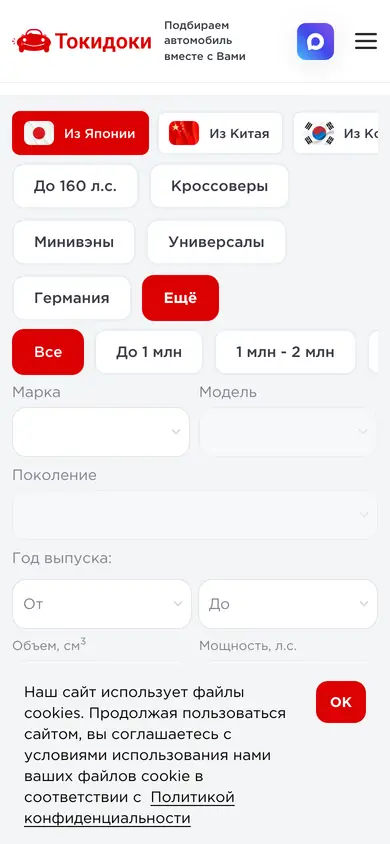
Task: Show more filters with Ещё
Action: (180, 298)
